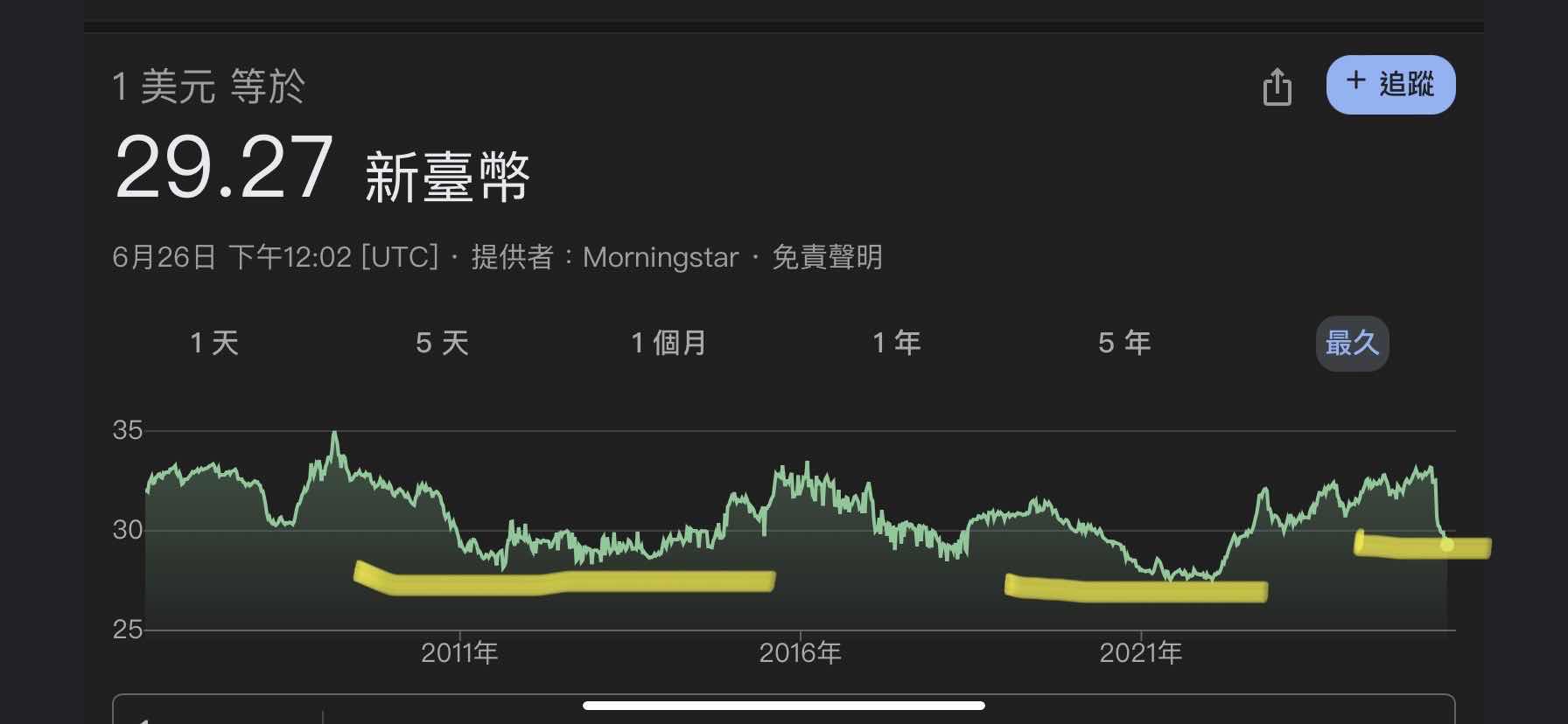Select the 5 天 time range

[x=442, y=343]
